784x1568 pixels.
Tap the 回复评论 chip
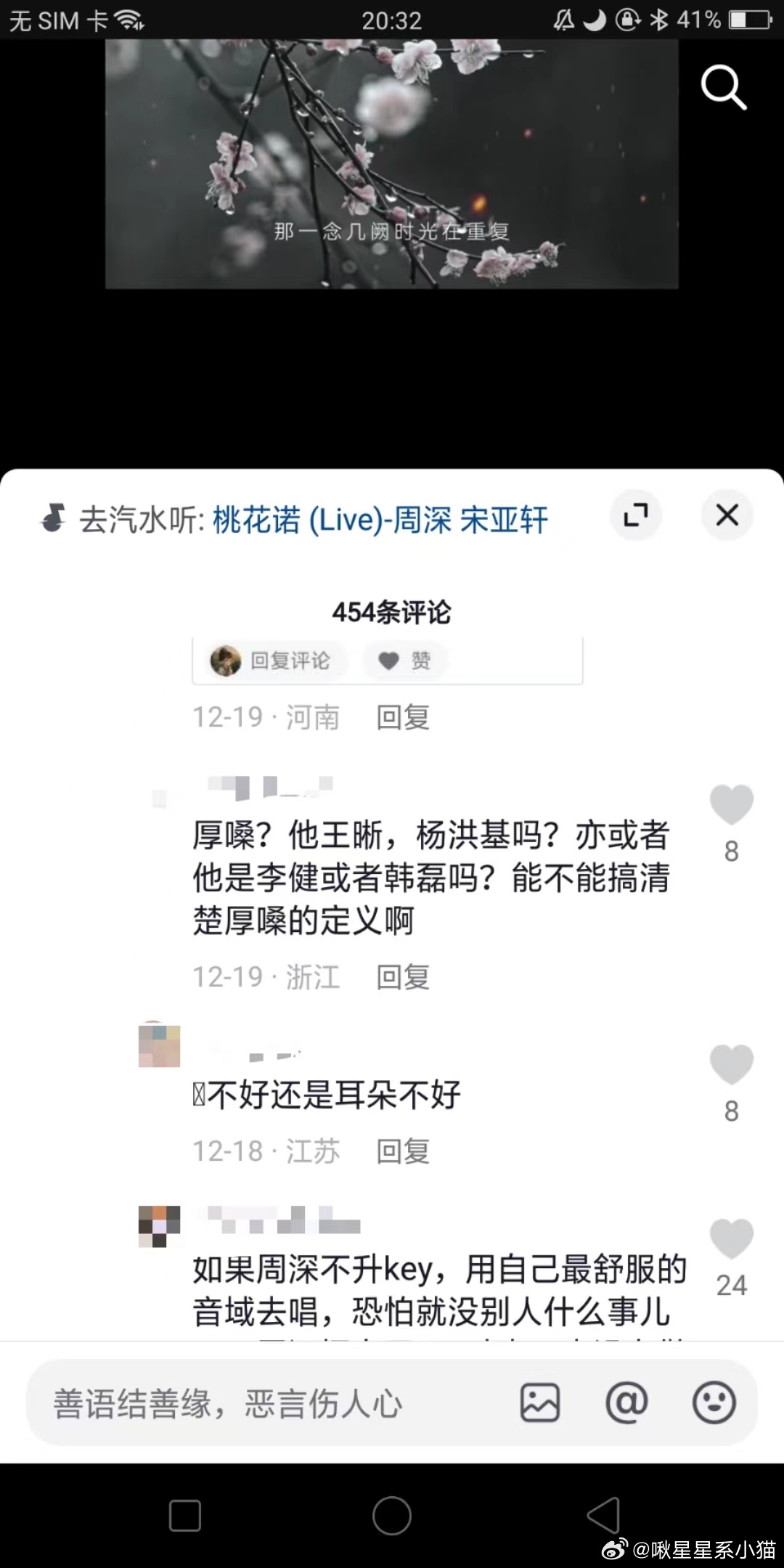[x=274, y=661]
